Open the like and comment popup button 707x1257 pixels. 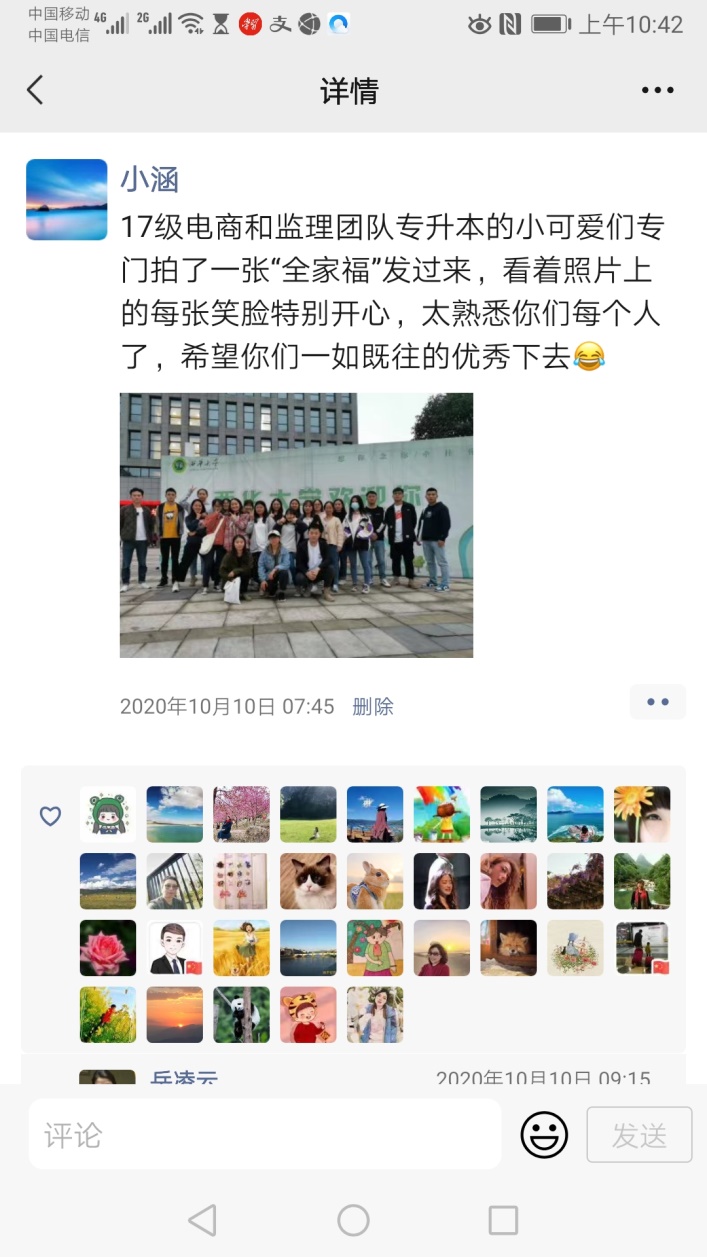[657, 702]
